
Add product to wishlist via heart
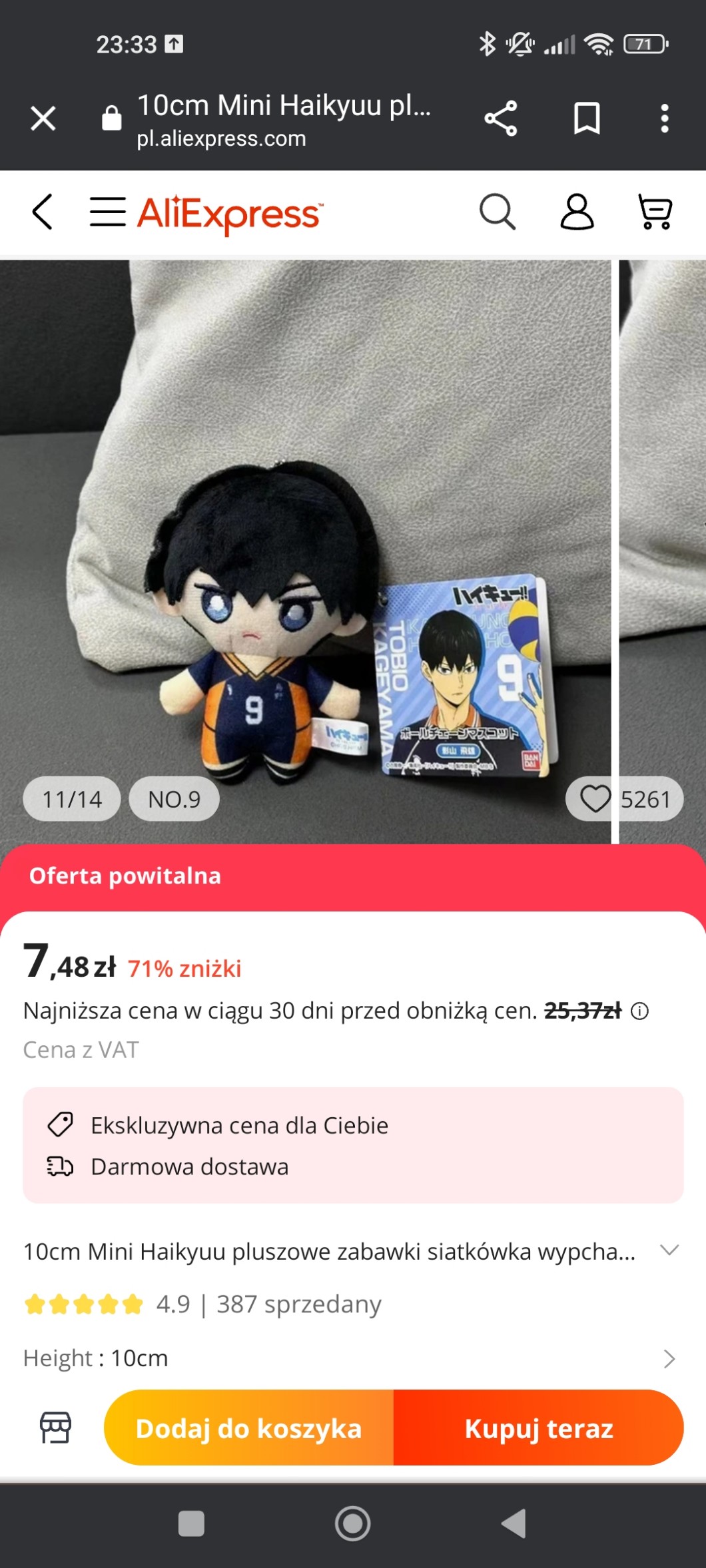(595, 799)
